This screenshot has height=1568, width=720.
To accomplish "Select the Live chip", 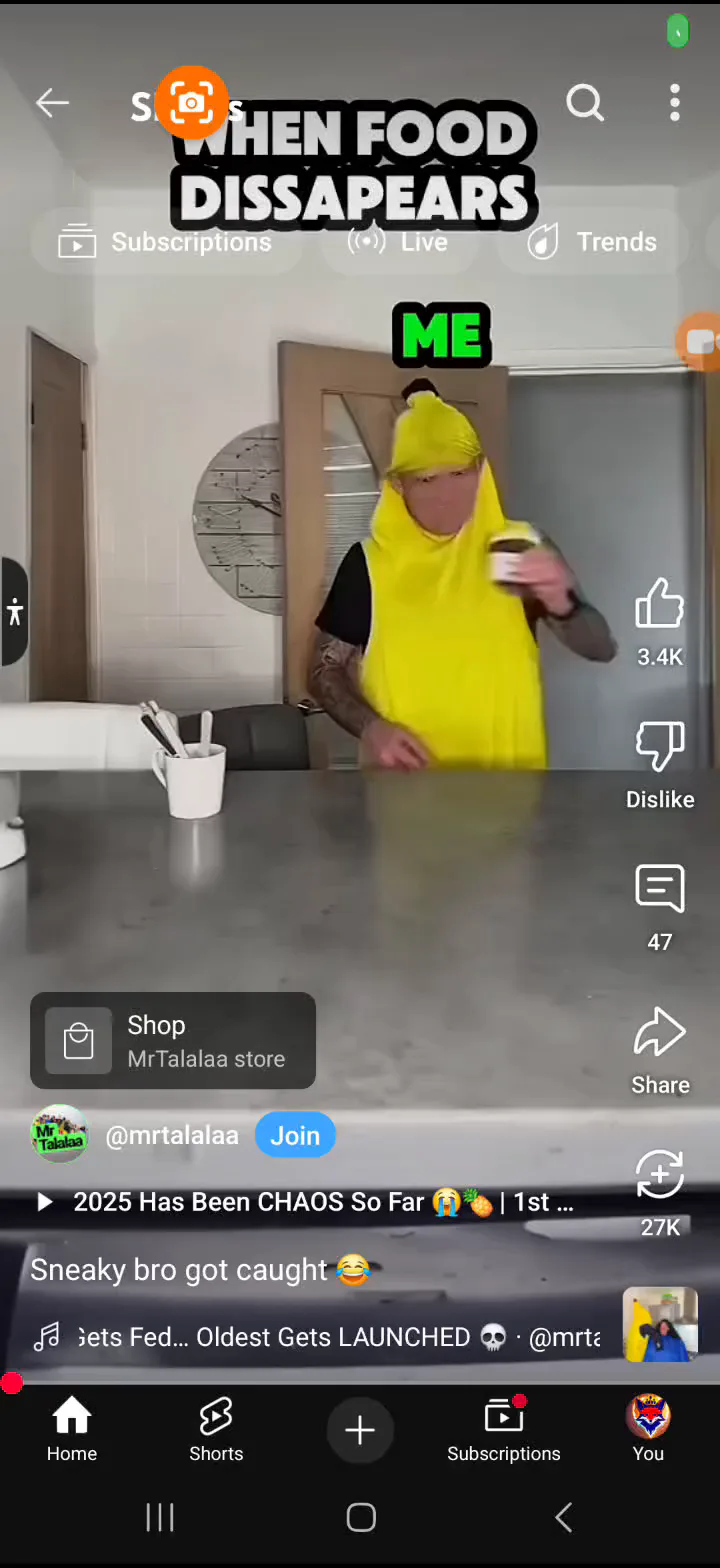I will (398, 242).
